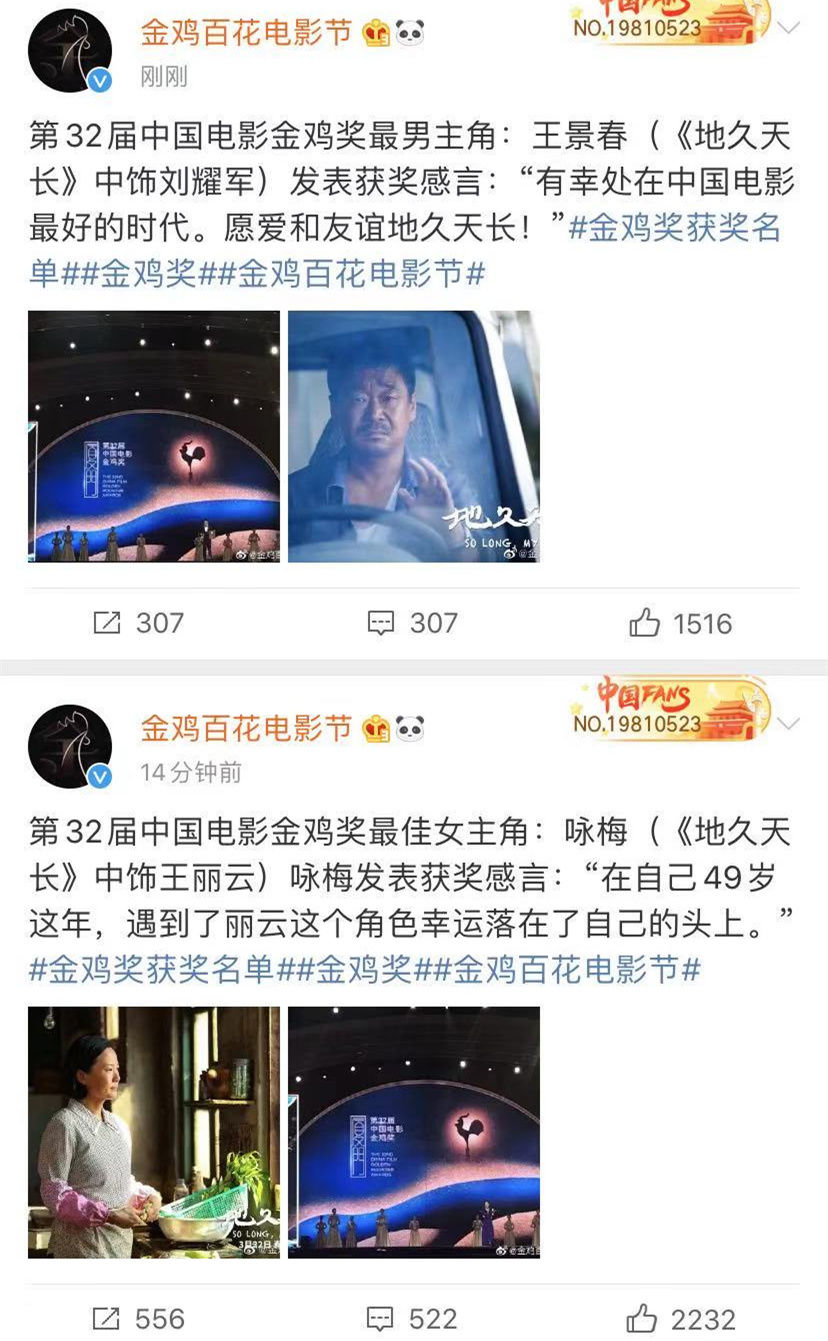Screen dimensions: 828x1341
Task: View the 咏梅 kitchen scene photo
Action: tap(154, 1132)
